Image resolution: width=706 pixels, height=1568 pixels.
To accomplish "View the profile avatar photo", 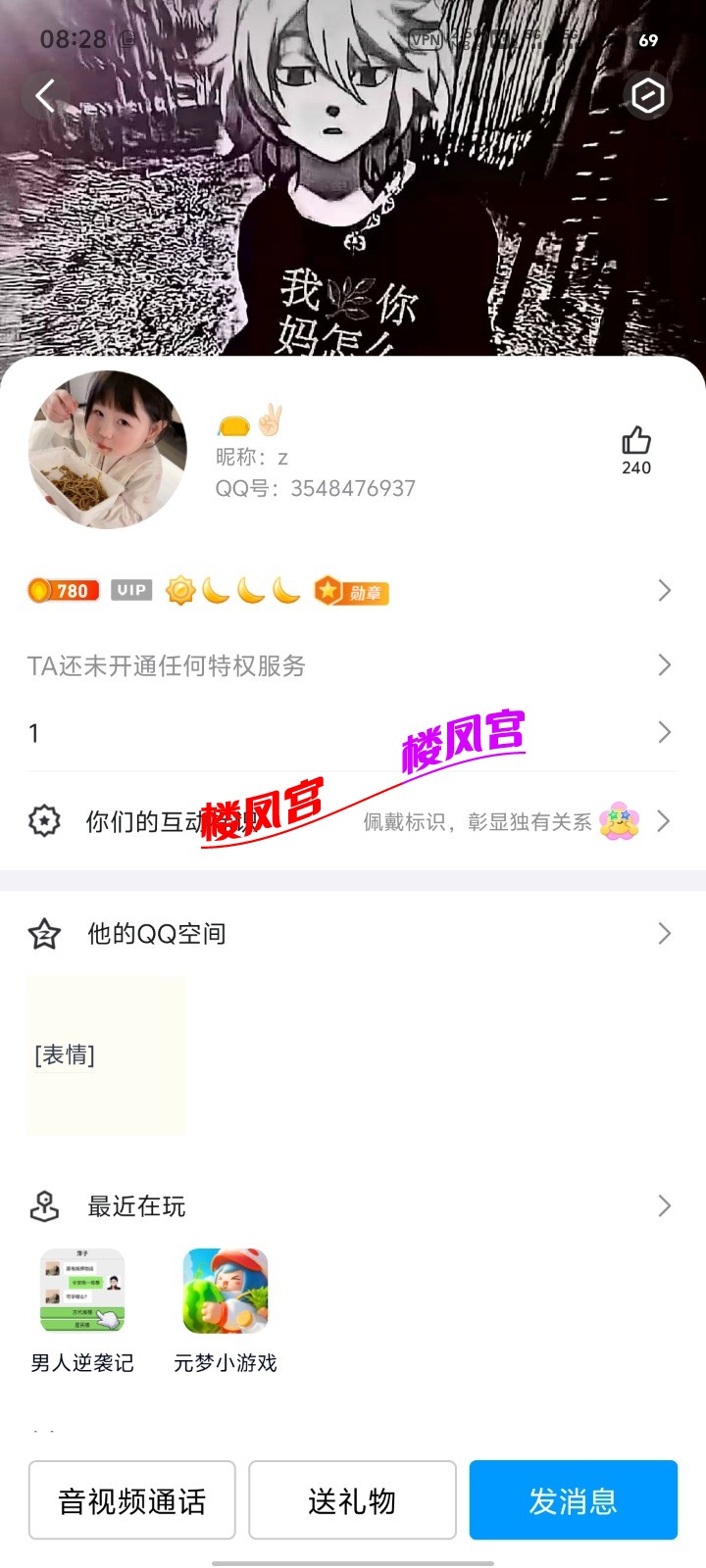I will pos(108,450).
